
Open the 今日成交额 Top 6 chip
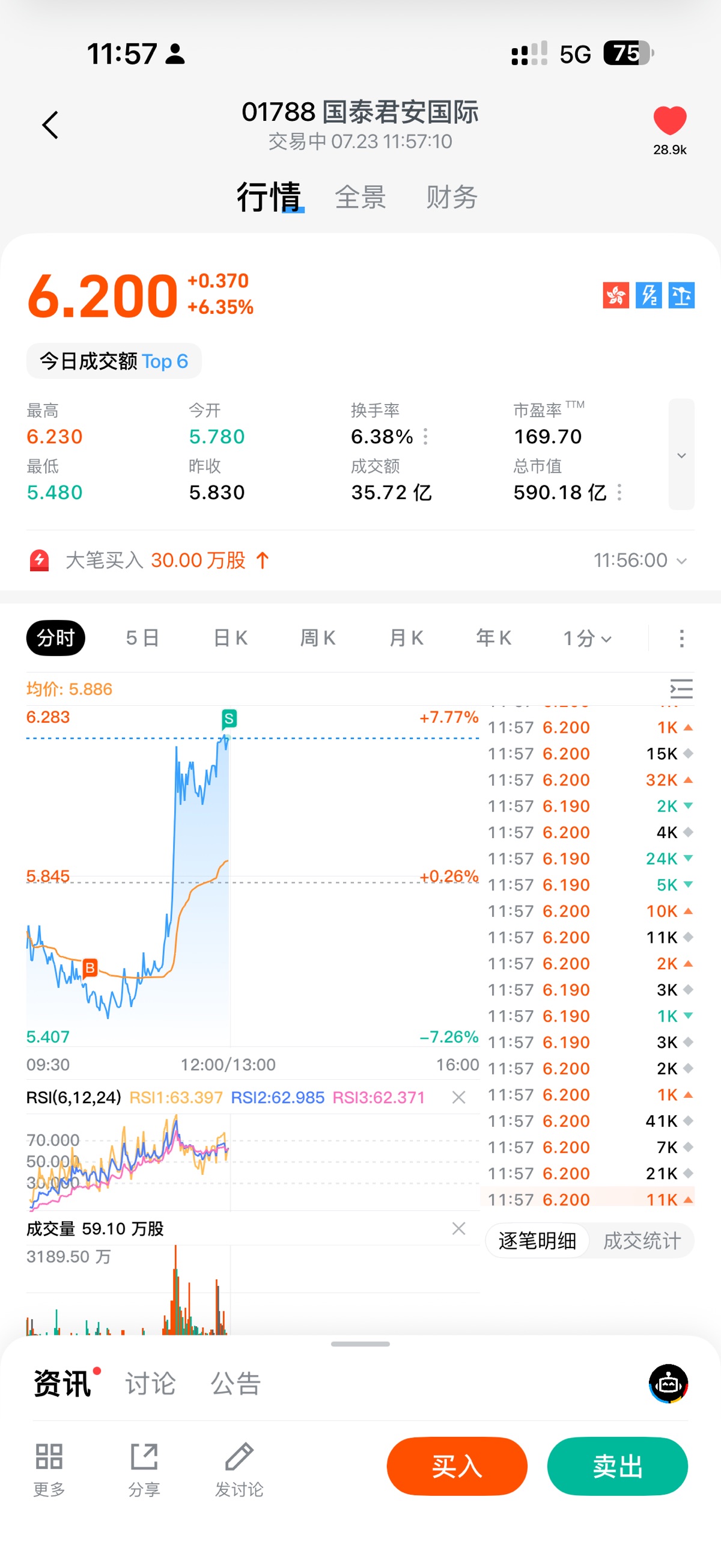[114, 361]
